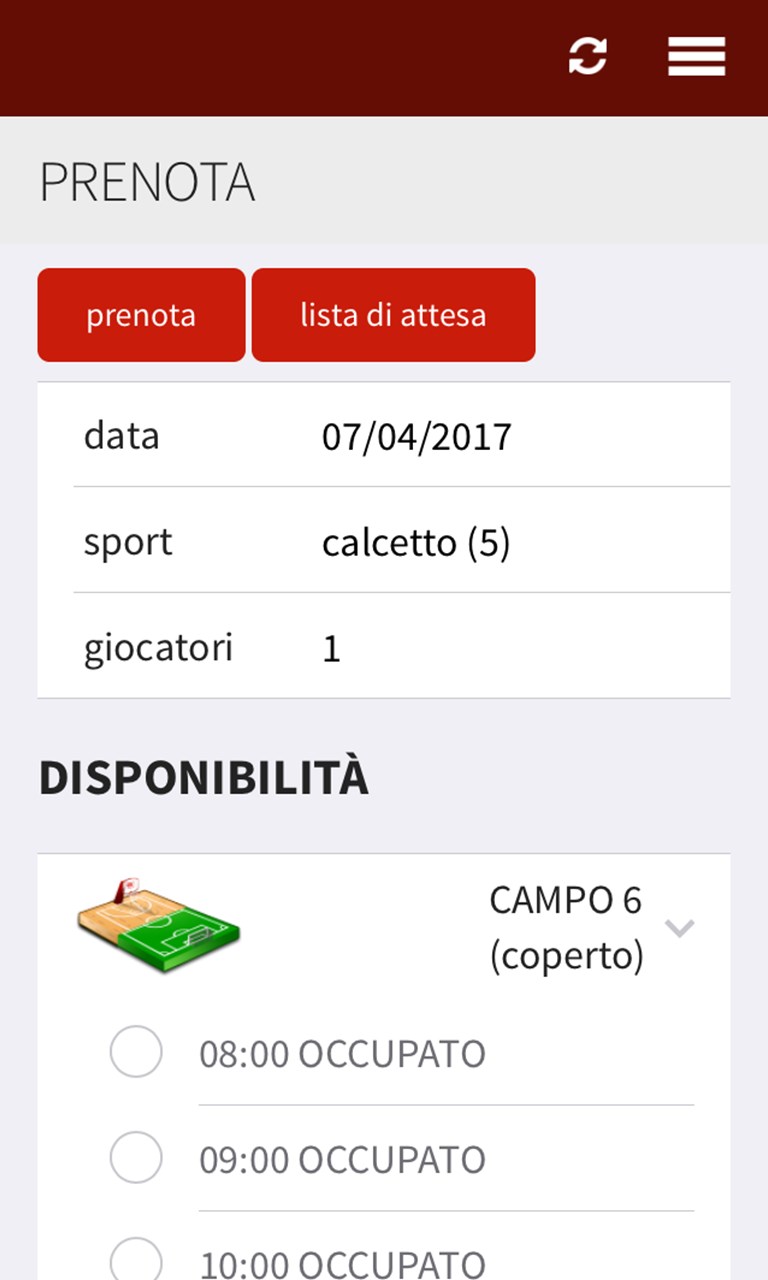
Task: Change the data field 07/04/2017
Action: tap(416, 437)
